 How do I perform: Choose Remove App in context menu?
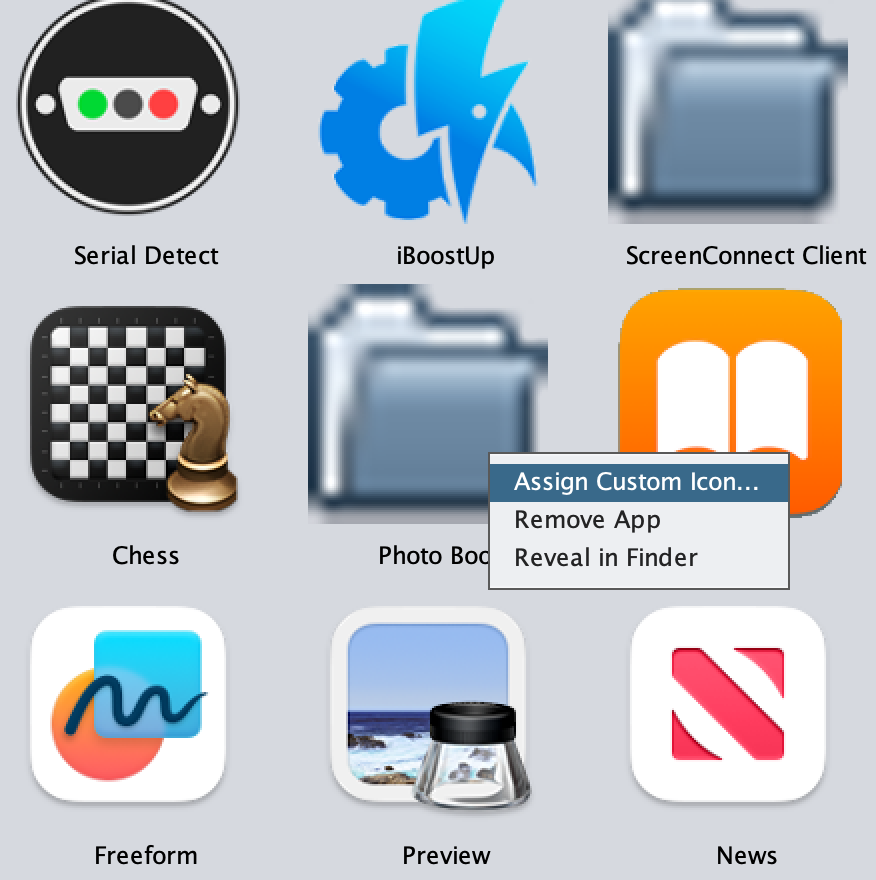pos(588,520)
